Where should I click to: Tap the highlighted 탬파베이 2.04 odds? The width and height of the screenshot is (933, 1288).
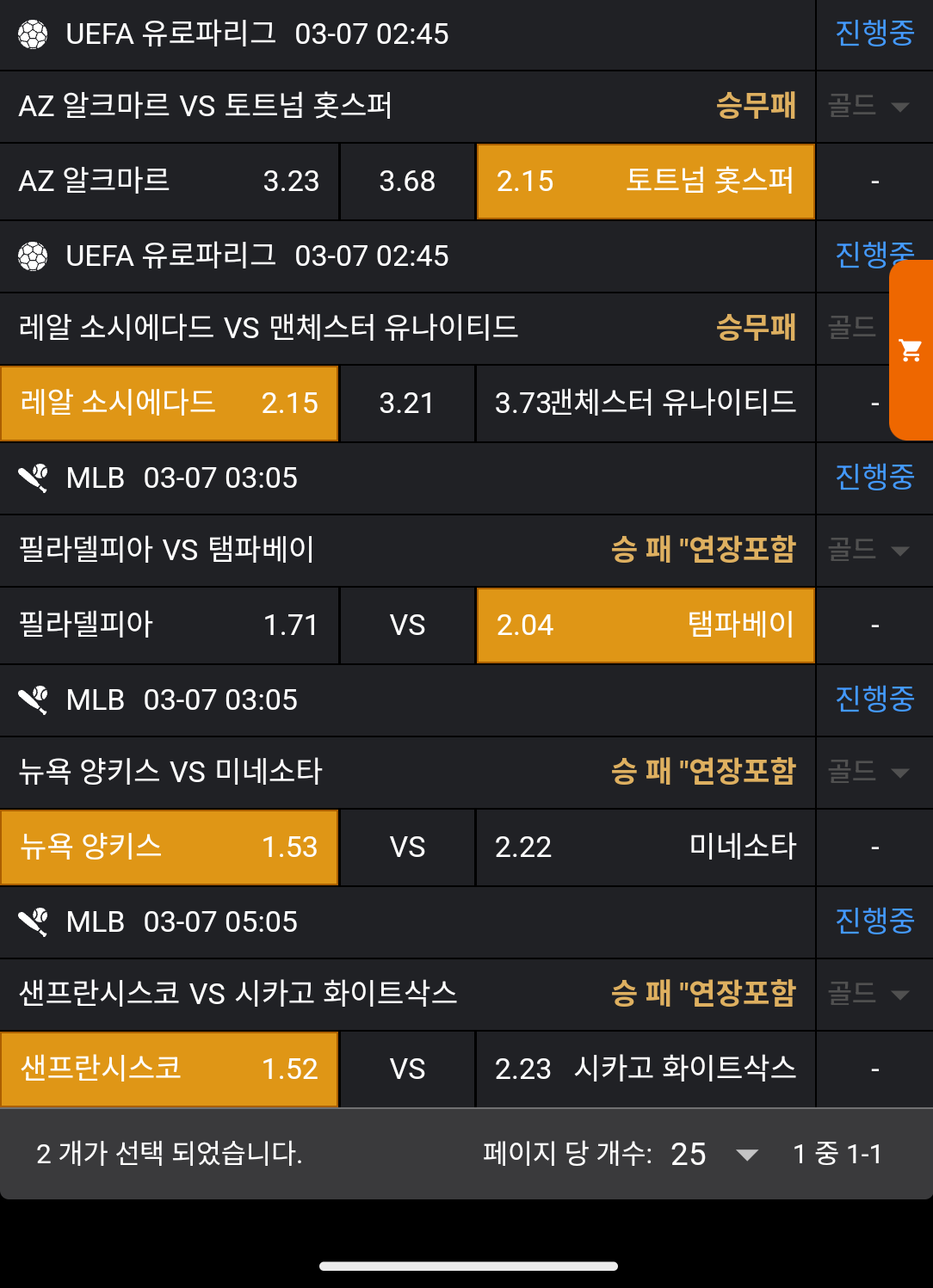(645, 625)
